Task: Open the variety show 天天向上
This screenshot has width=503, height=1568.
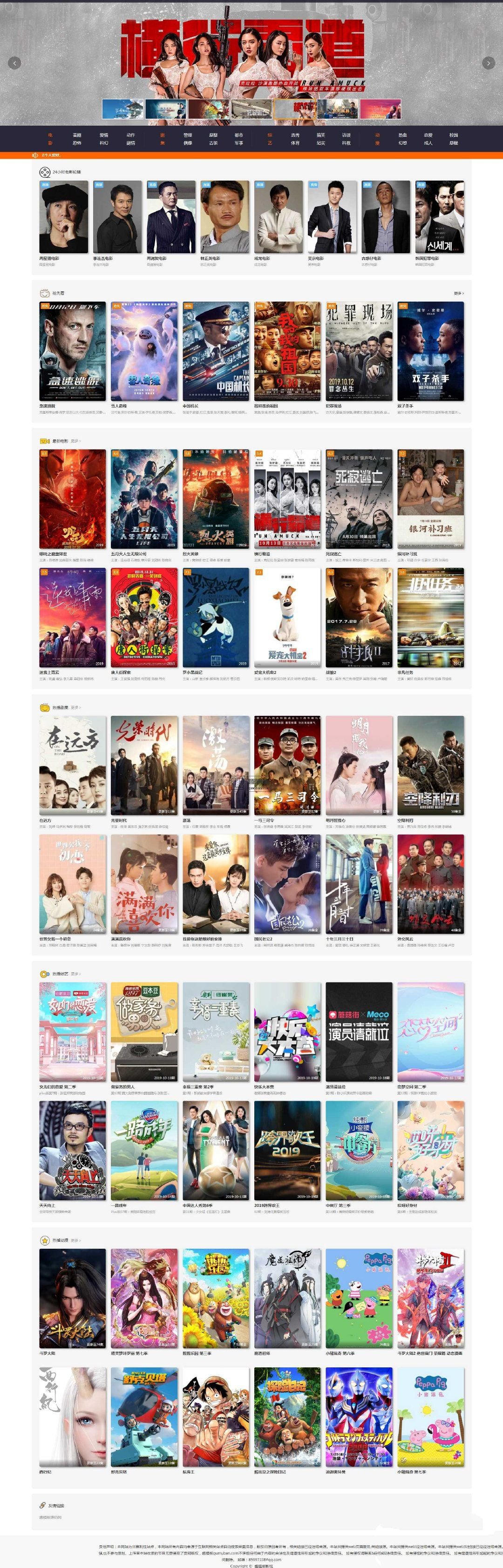Action: tap(73, 1150)
